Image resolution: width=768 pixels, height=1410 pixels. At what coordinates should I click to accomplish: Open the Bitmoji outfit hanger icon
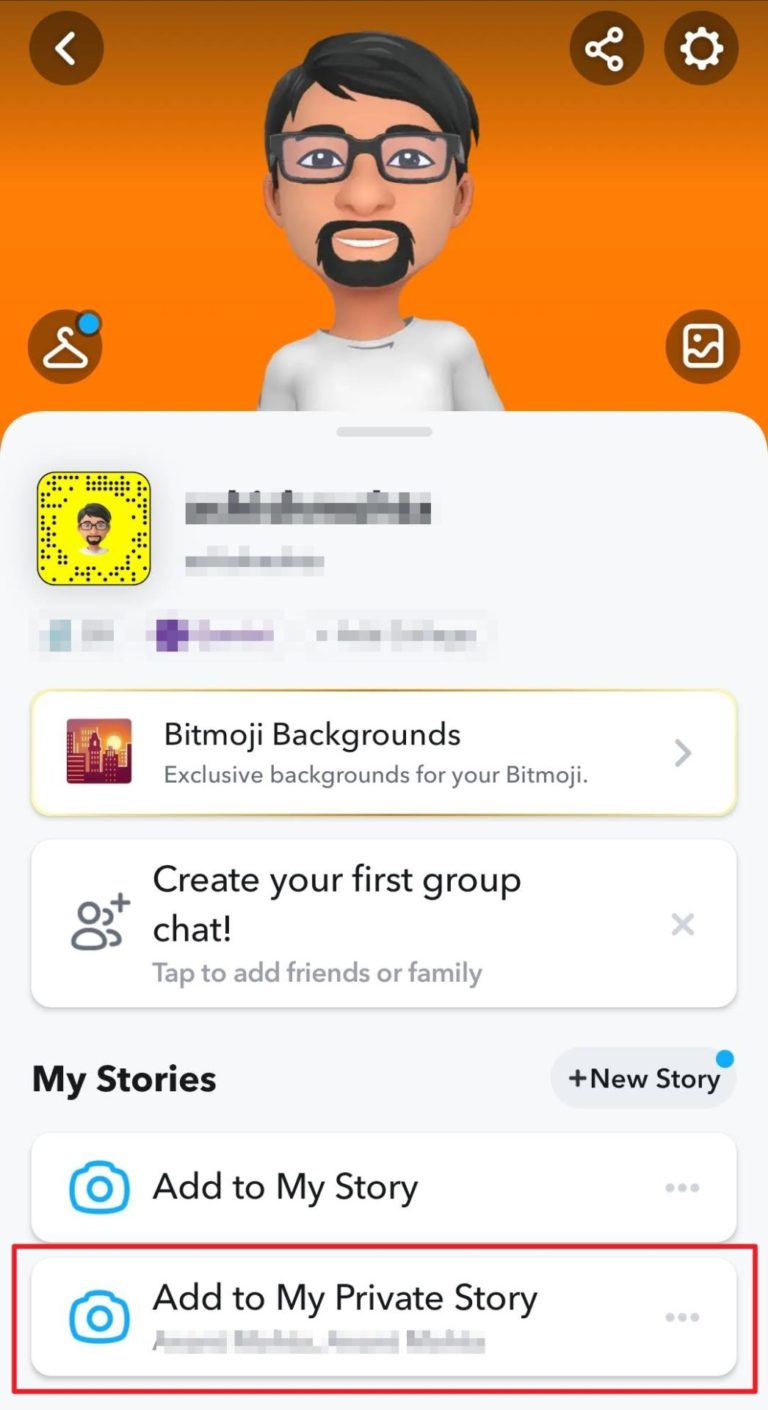[64, 345]
